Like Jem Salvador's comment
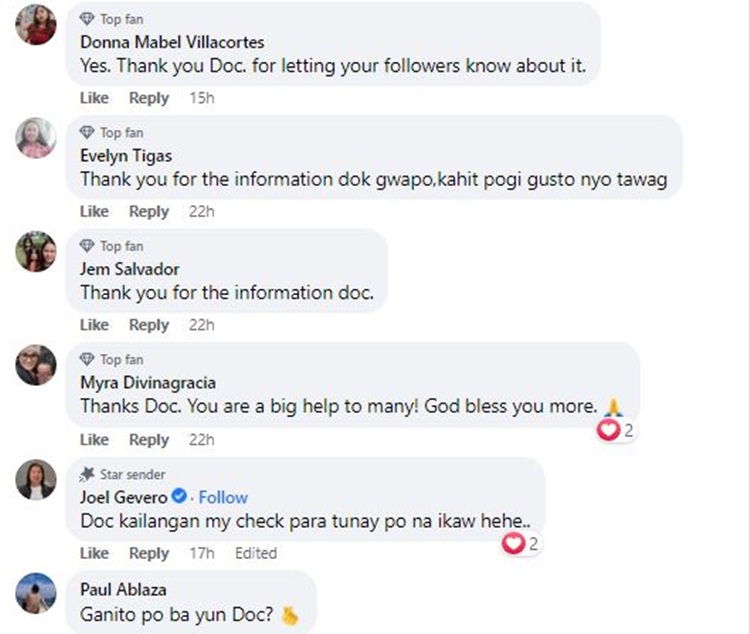Screen dimensions: 750x634 (94, 325)
